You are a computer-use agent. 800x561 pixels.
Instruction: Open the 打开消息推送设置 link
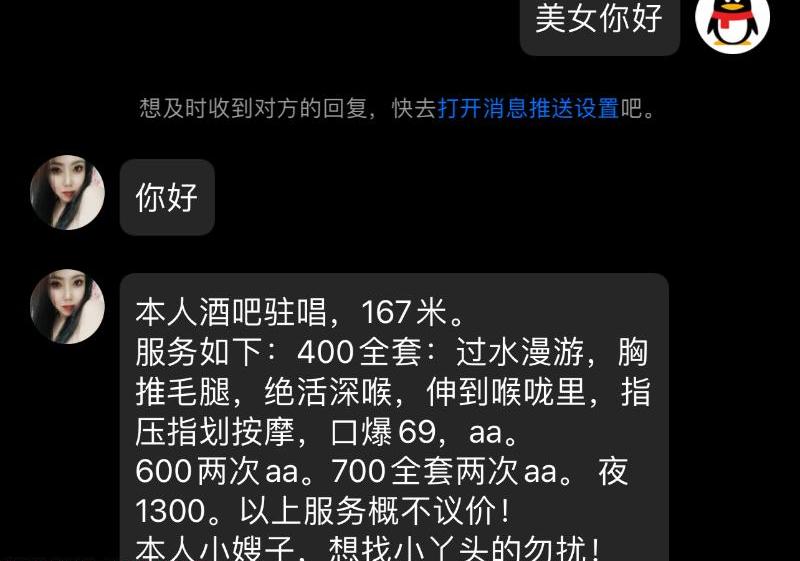[x=528, y=109]
